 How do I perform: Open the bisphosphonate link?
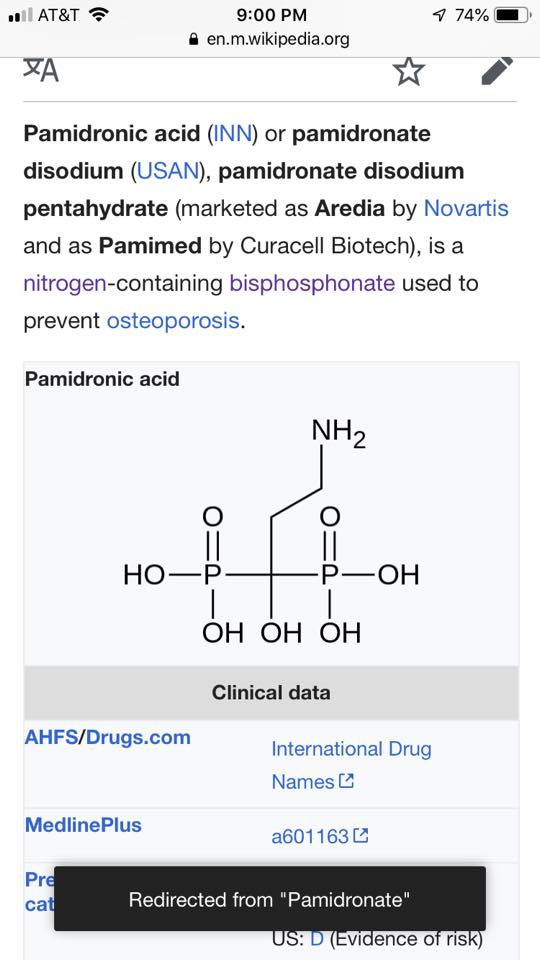pos(312,283)
